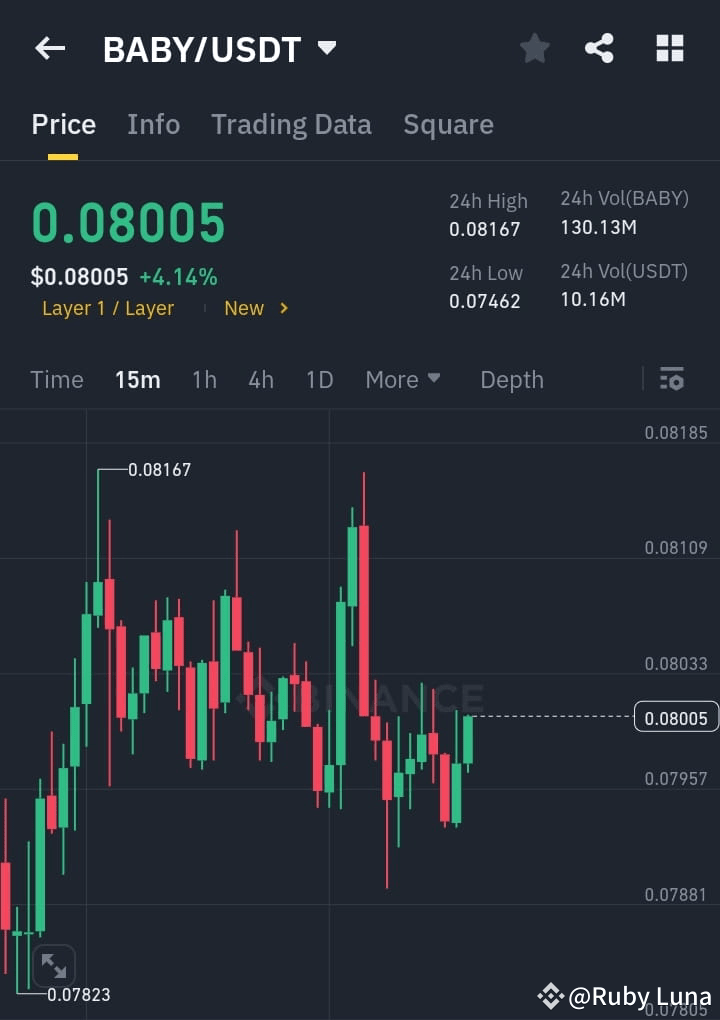Tap the fullscreen expand icon on chart
Screen dimensions: 720x1020
point(52,965)
